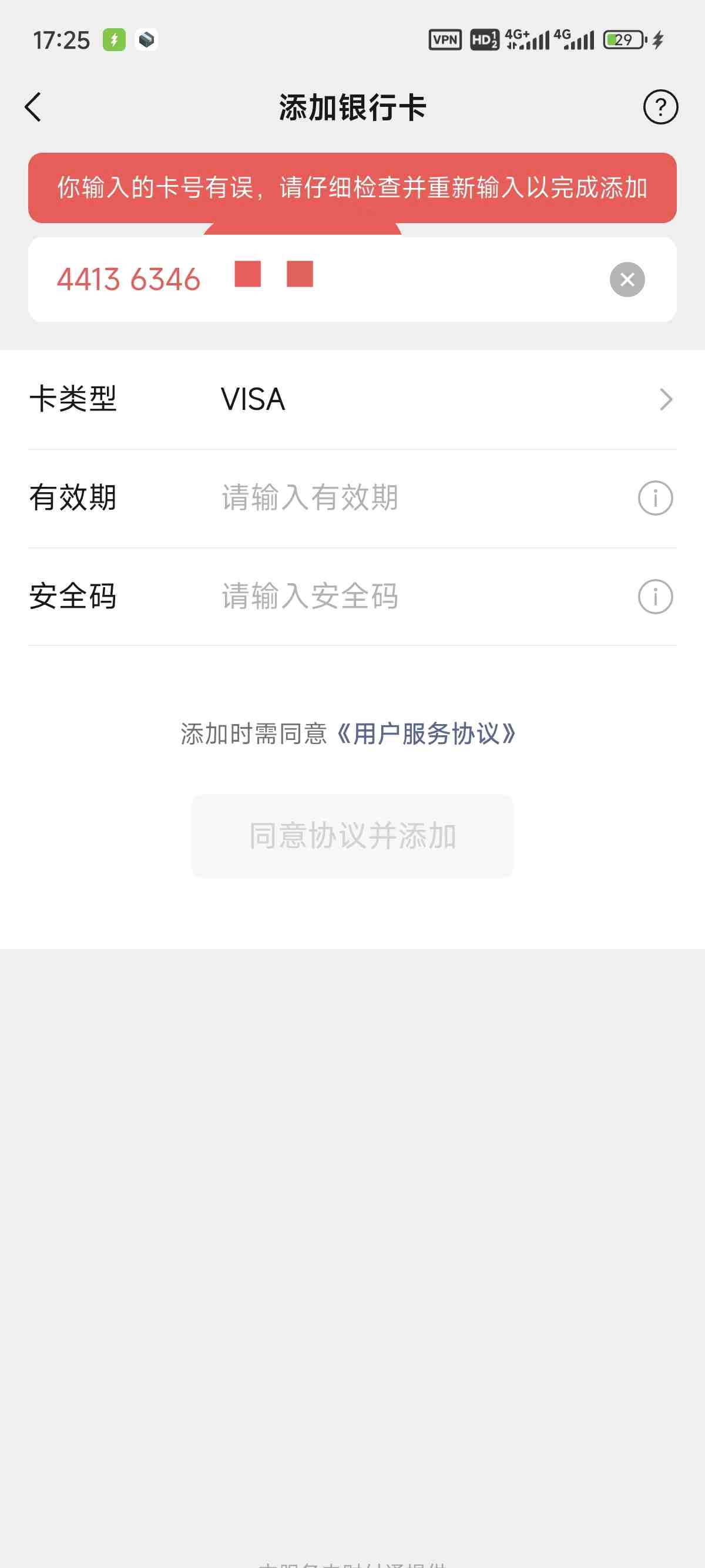Open the 卡类型 VISA selector

[x=352, y=399]
